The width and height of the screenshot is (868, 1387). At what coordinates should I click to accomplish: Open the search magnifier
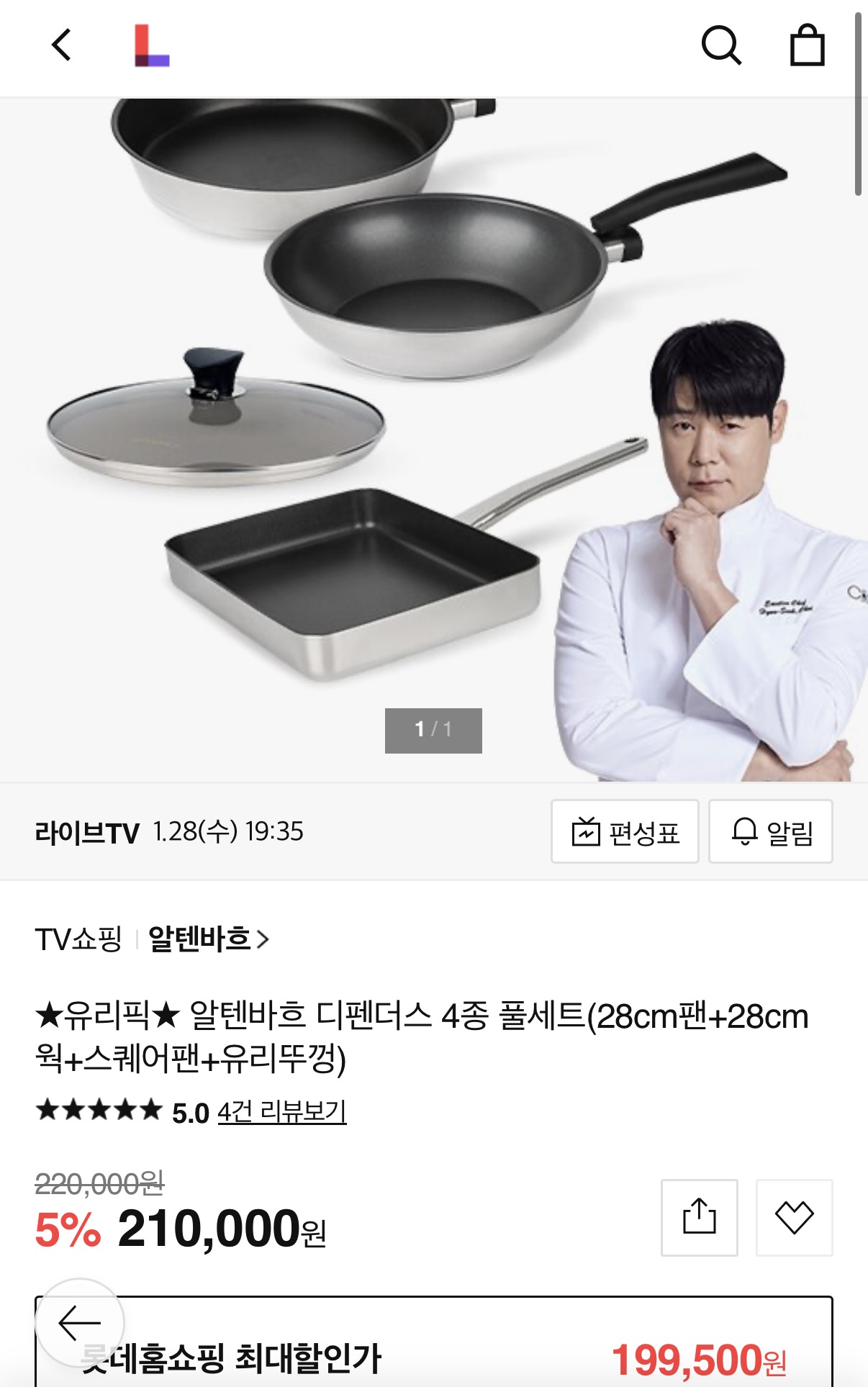(x=720, y=46)
